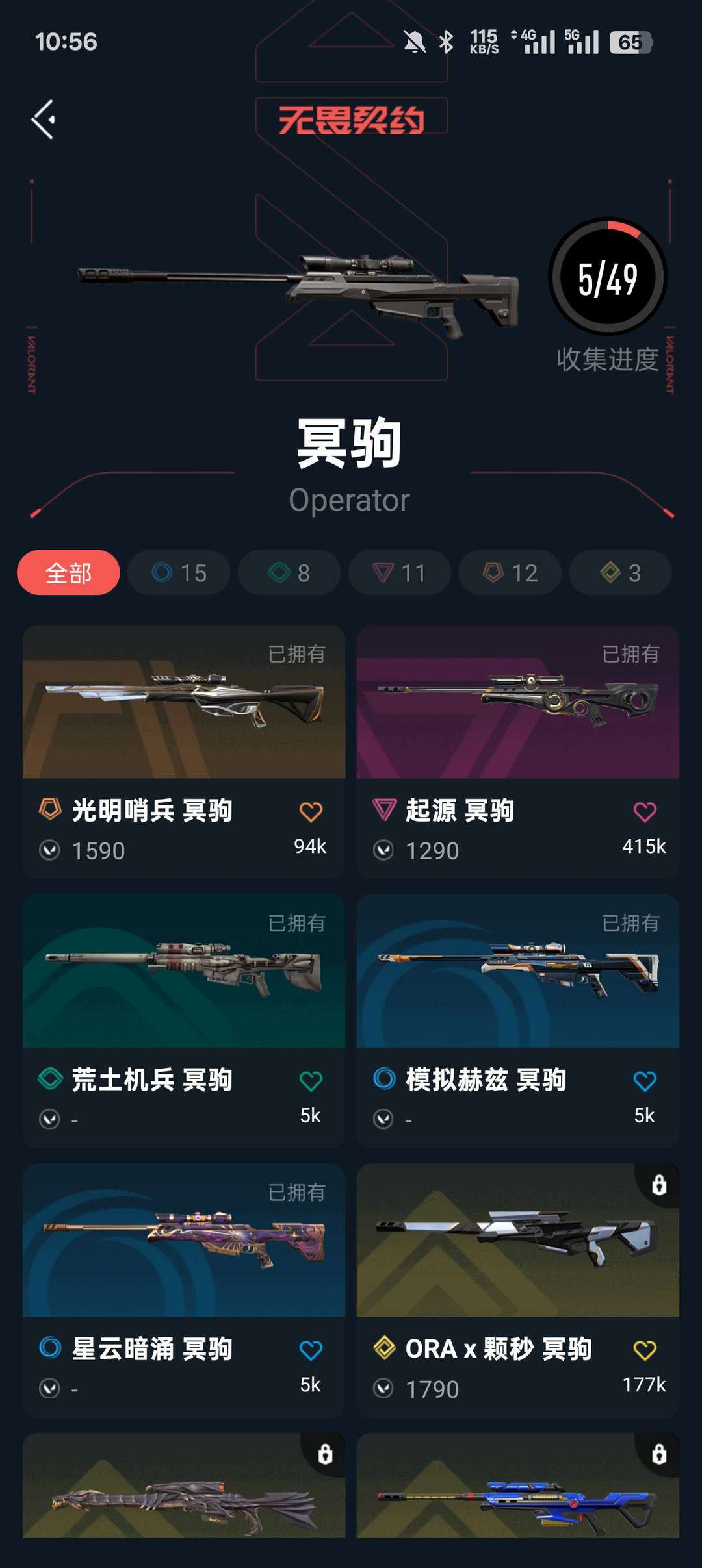Filter skins by the blue tier chip showing 15
702x1568 pixels.
[179, 573]
